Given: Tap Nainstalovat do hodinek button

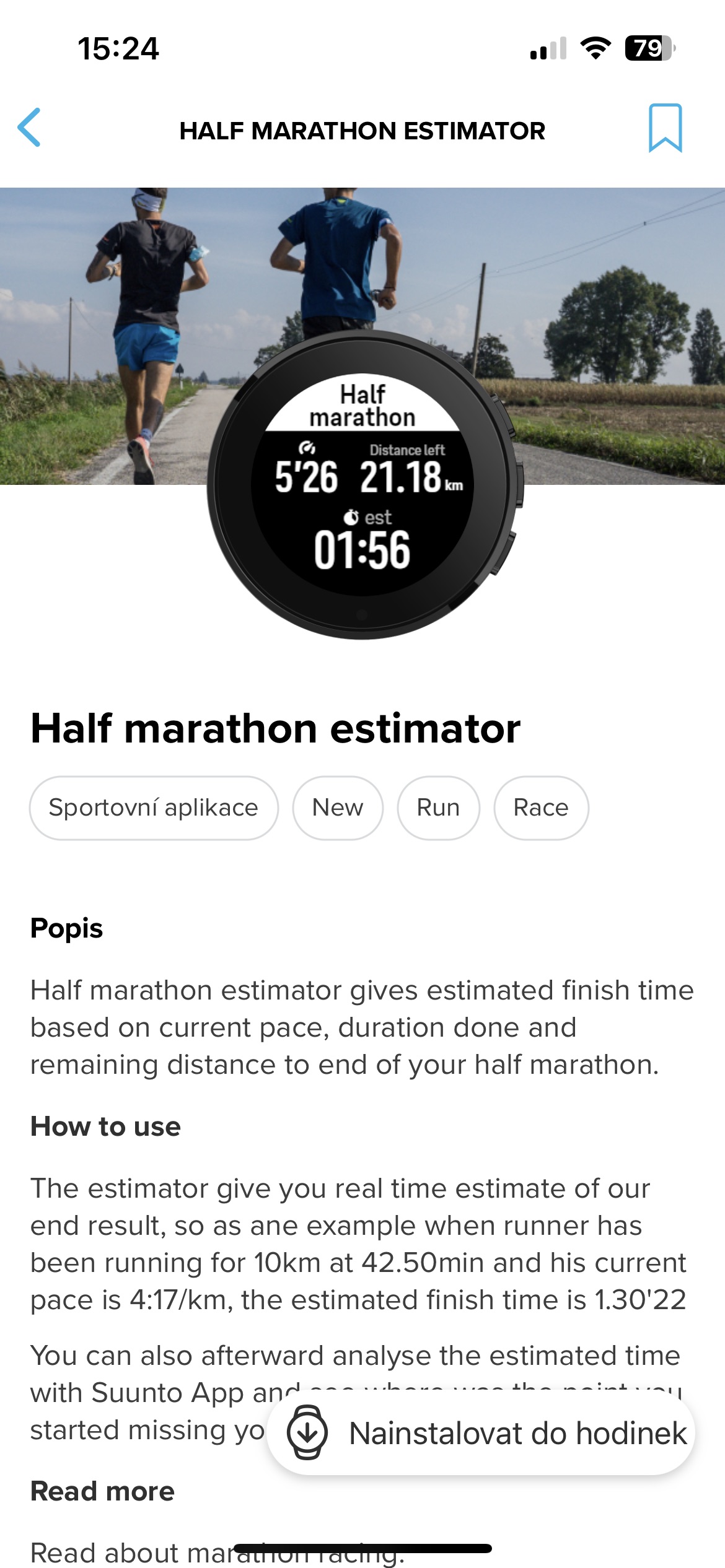Looking at the screenshot, I should tap(481, 1433).
